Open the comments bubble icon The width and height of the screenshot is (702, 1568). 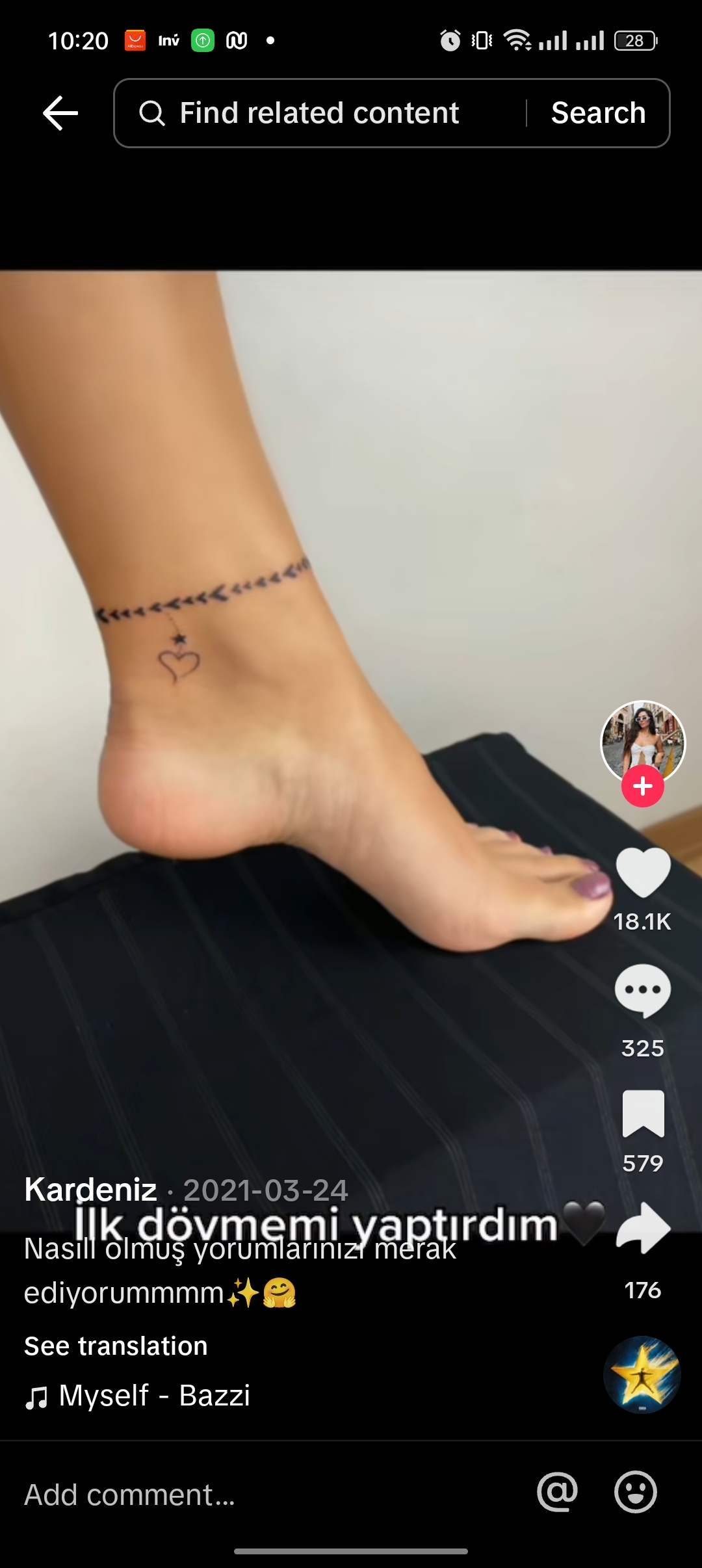tap(643, 991)
